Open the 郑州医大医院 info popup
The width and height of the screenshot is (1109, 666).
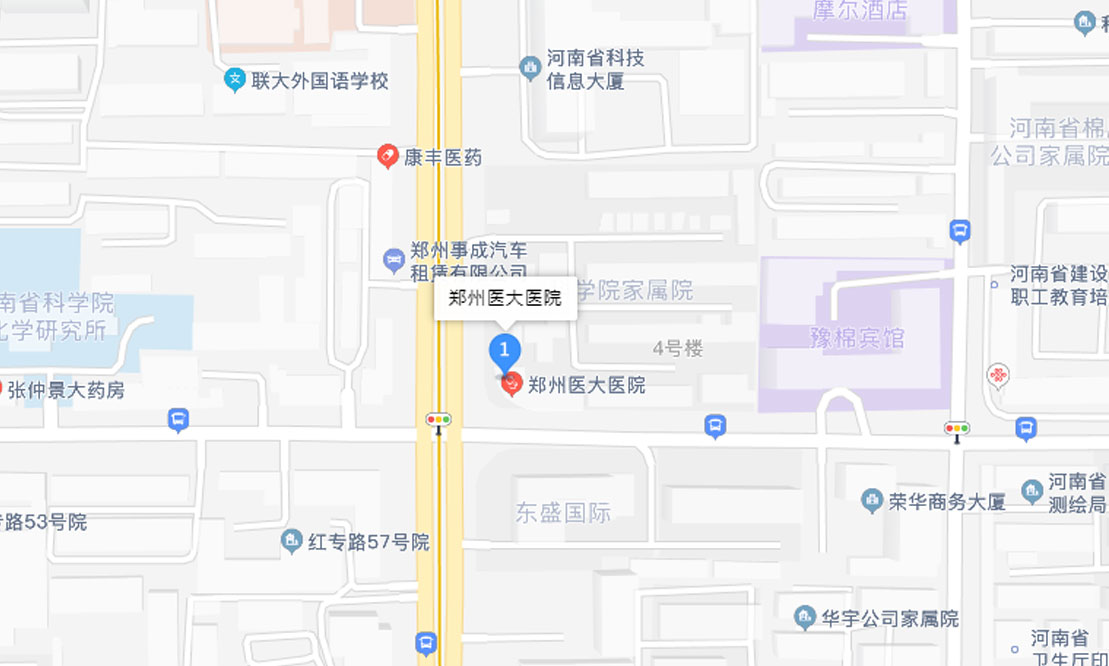[505, 298]
